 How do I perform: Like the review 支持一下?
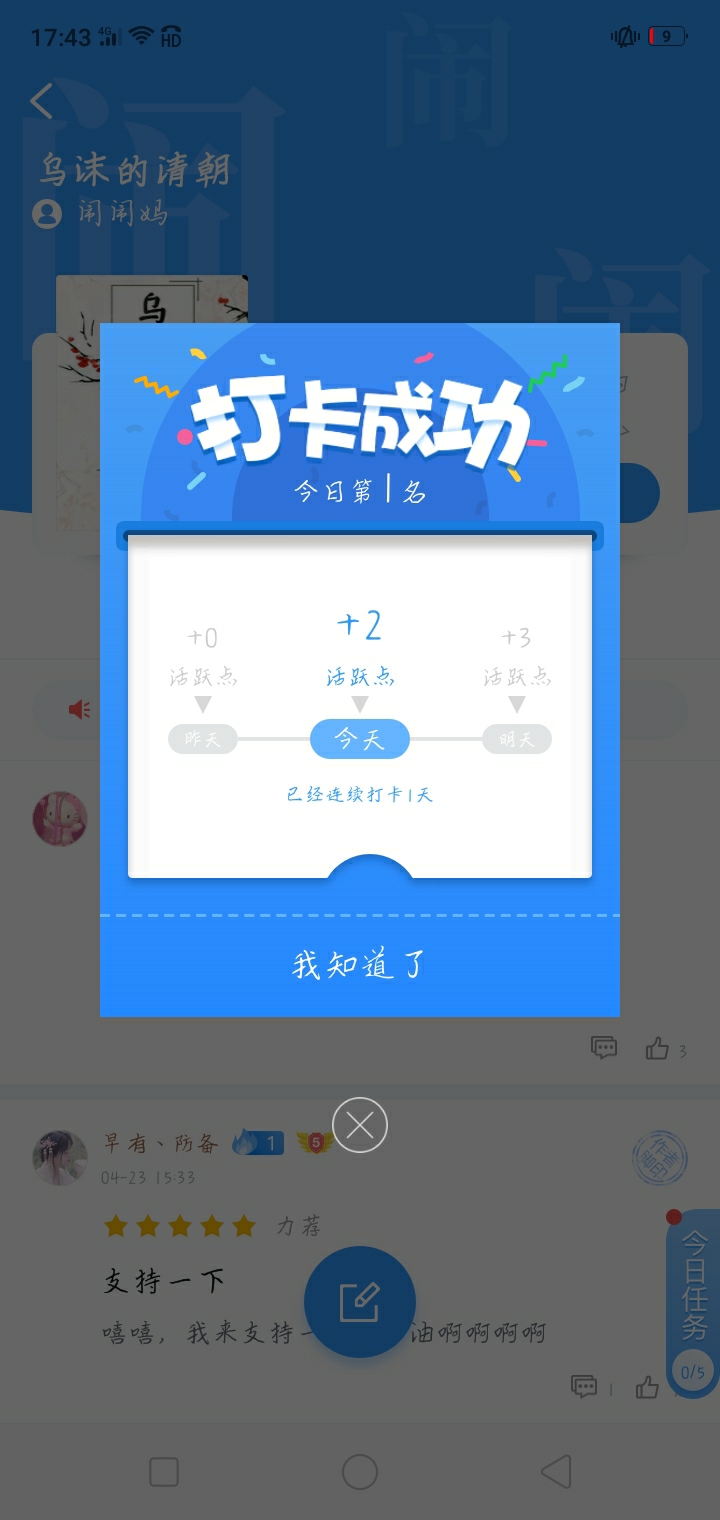click(x=648, y=1387)
